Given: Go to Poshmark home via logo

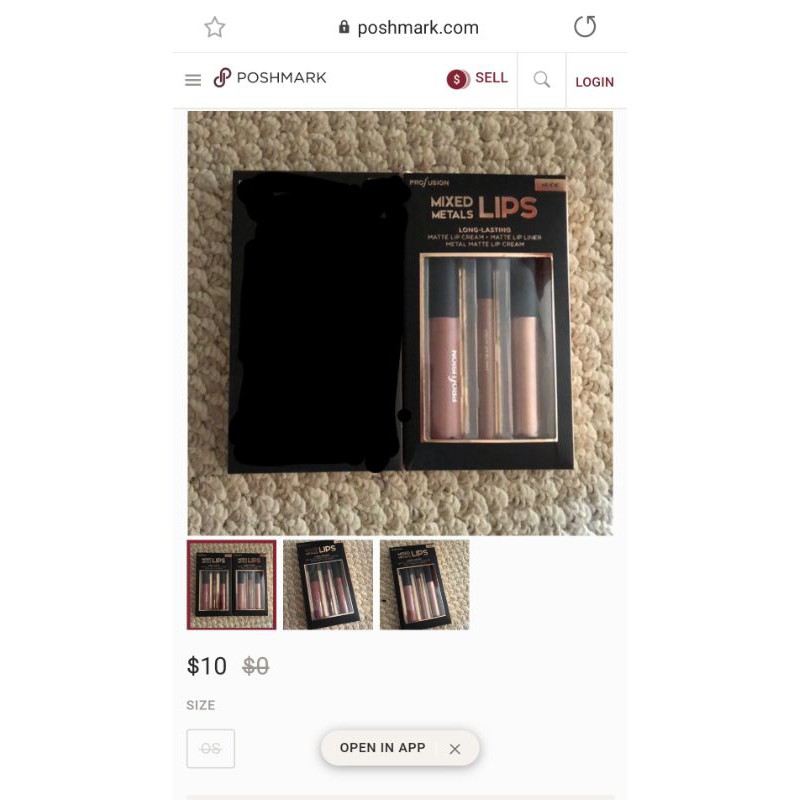Looking at the screenshot, I should point(270,78).
